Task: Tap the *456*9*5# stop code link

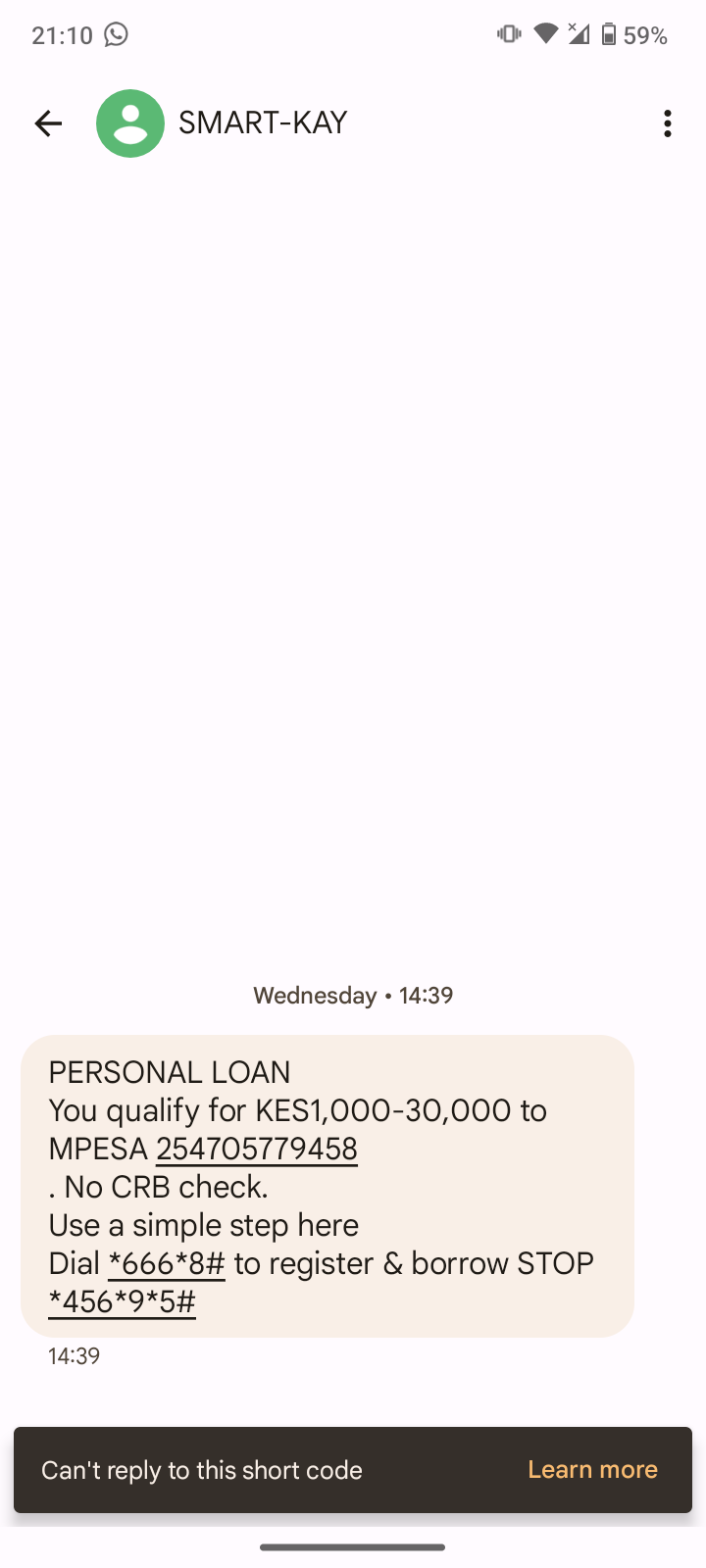Action: coord(123,1302)
